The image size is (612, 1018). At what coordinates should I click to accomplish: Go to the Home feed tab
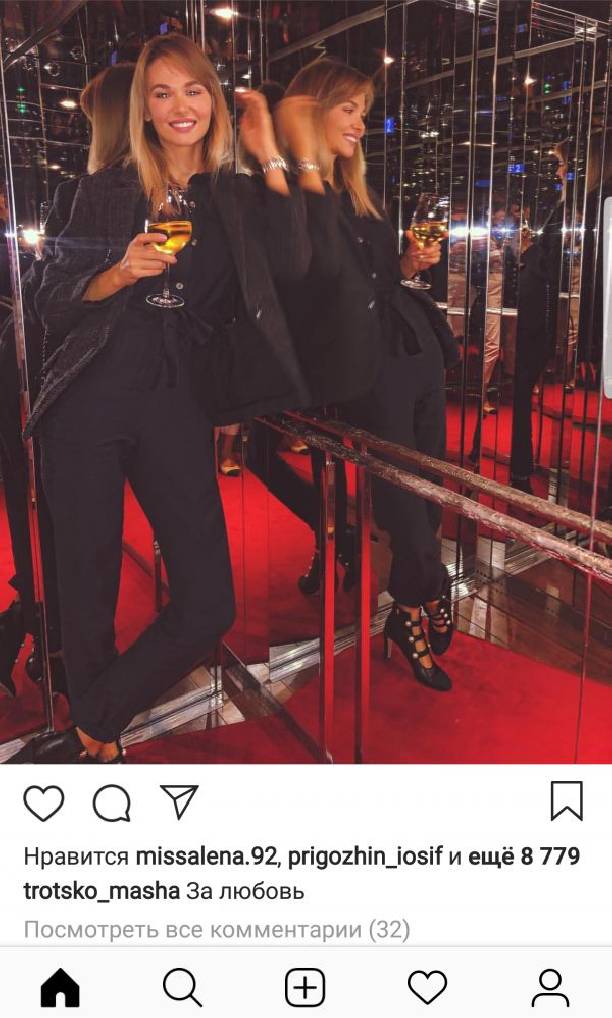tap(60, 988)
